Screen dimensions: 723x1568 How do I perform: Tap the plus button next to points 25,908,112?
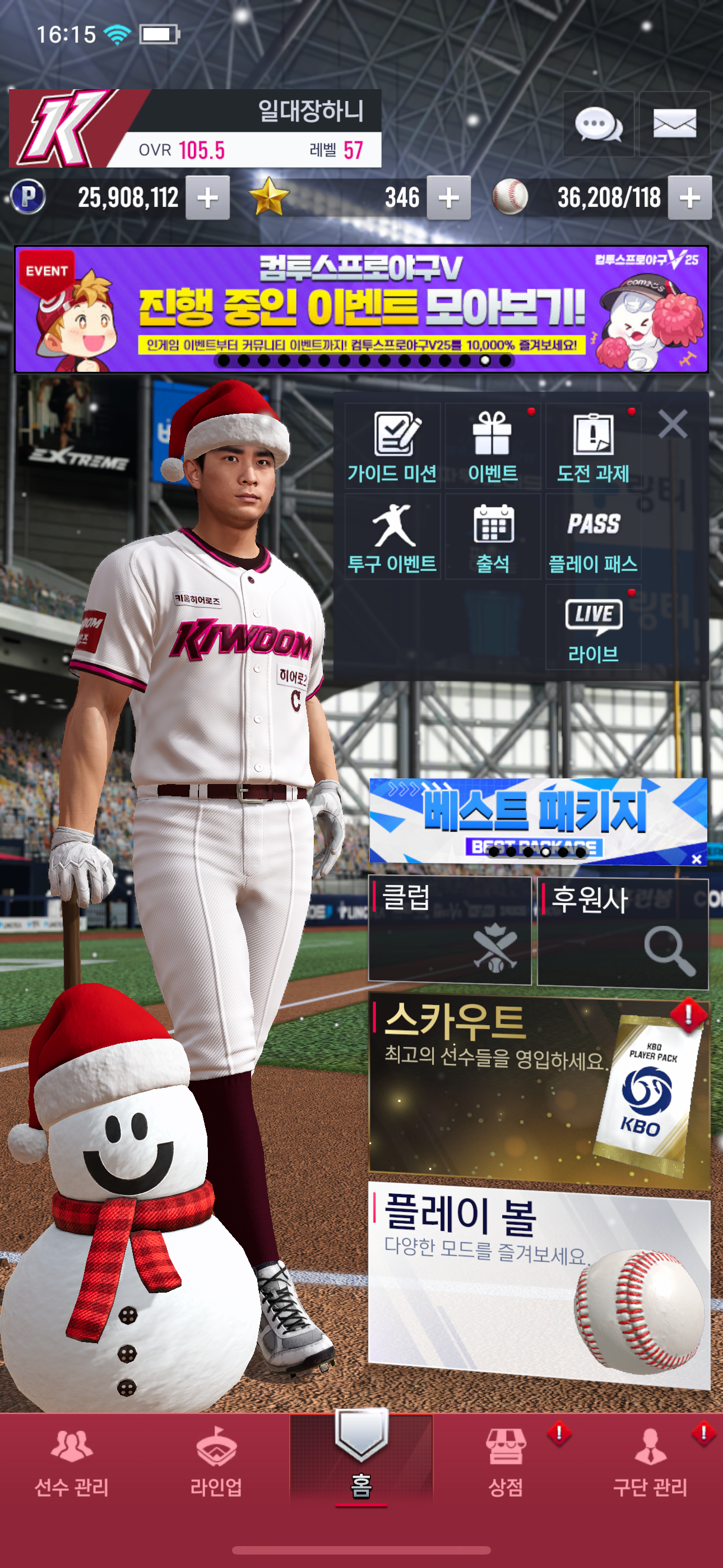pos(207,198)
